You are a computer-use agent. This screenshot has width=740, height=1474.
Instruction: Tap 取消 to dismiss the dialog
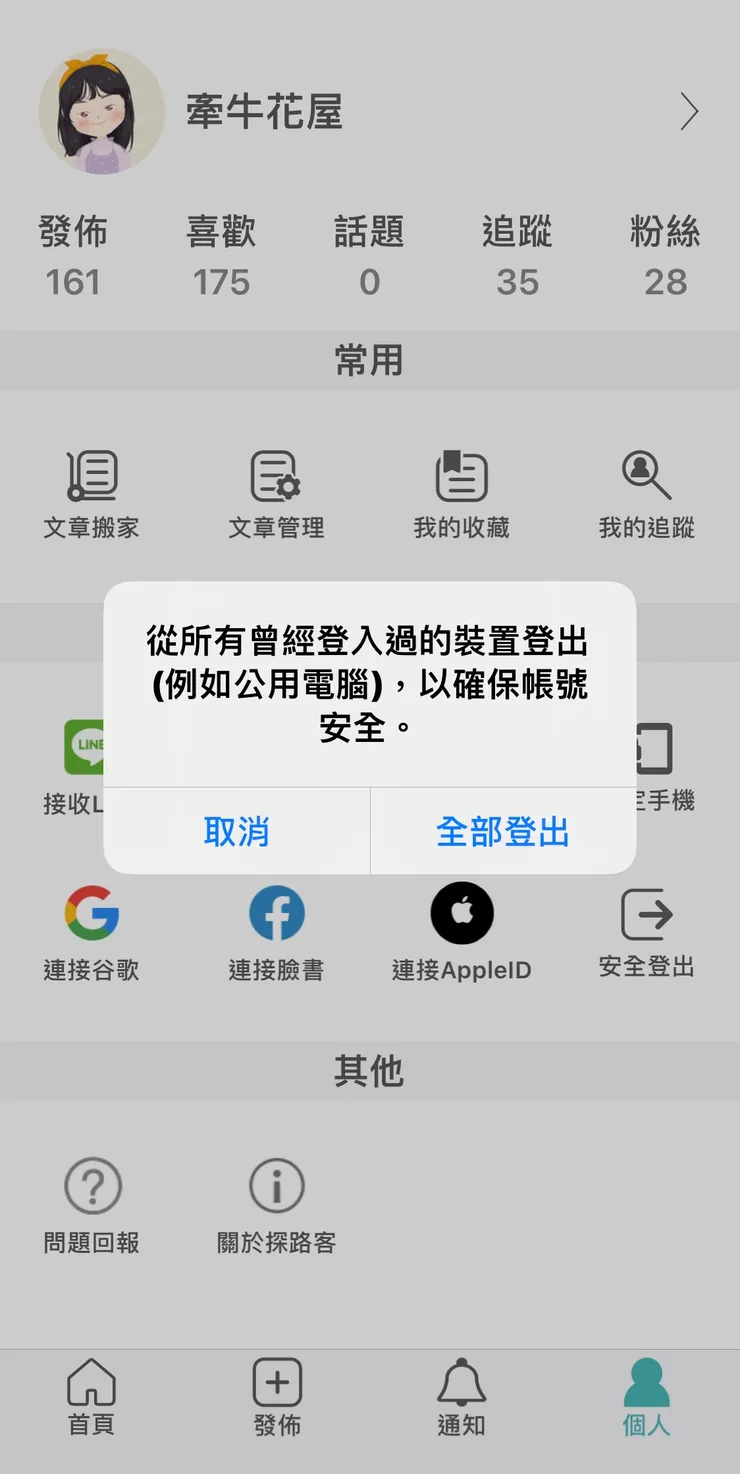237,831
